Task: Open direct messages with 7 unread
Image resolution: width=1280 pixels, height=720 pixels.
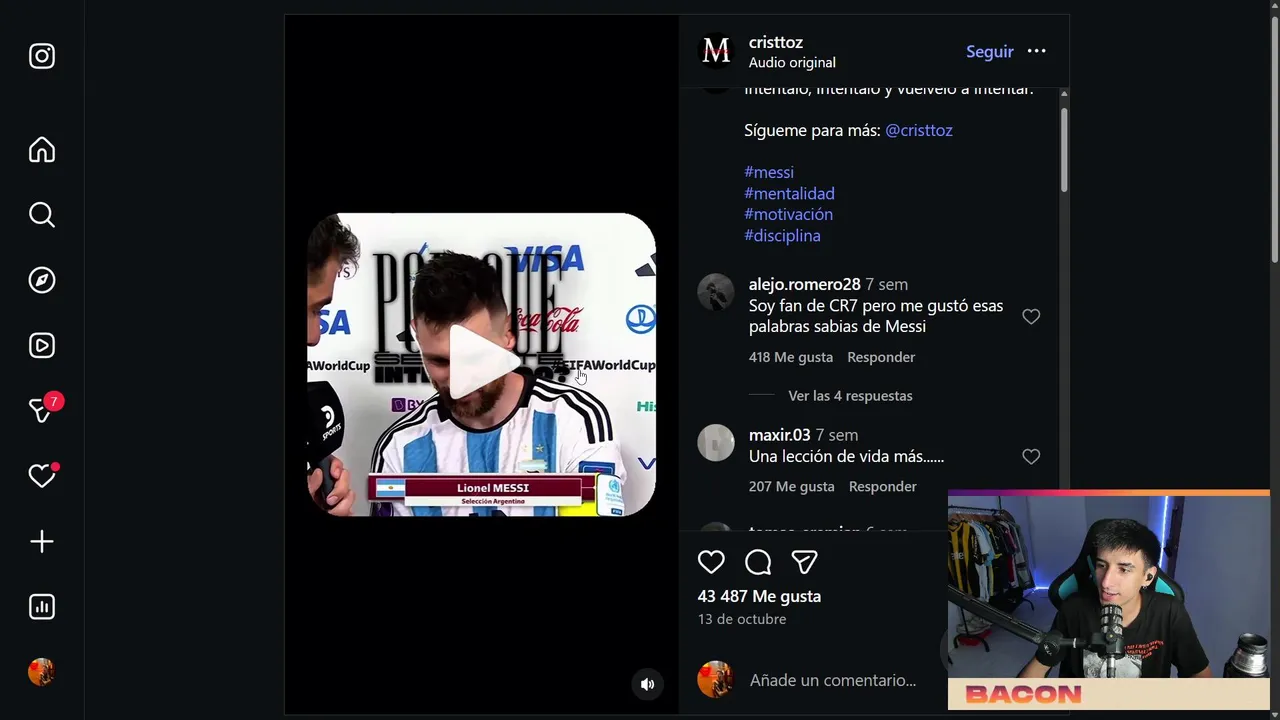Action: coord(42,410)
